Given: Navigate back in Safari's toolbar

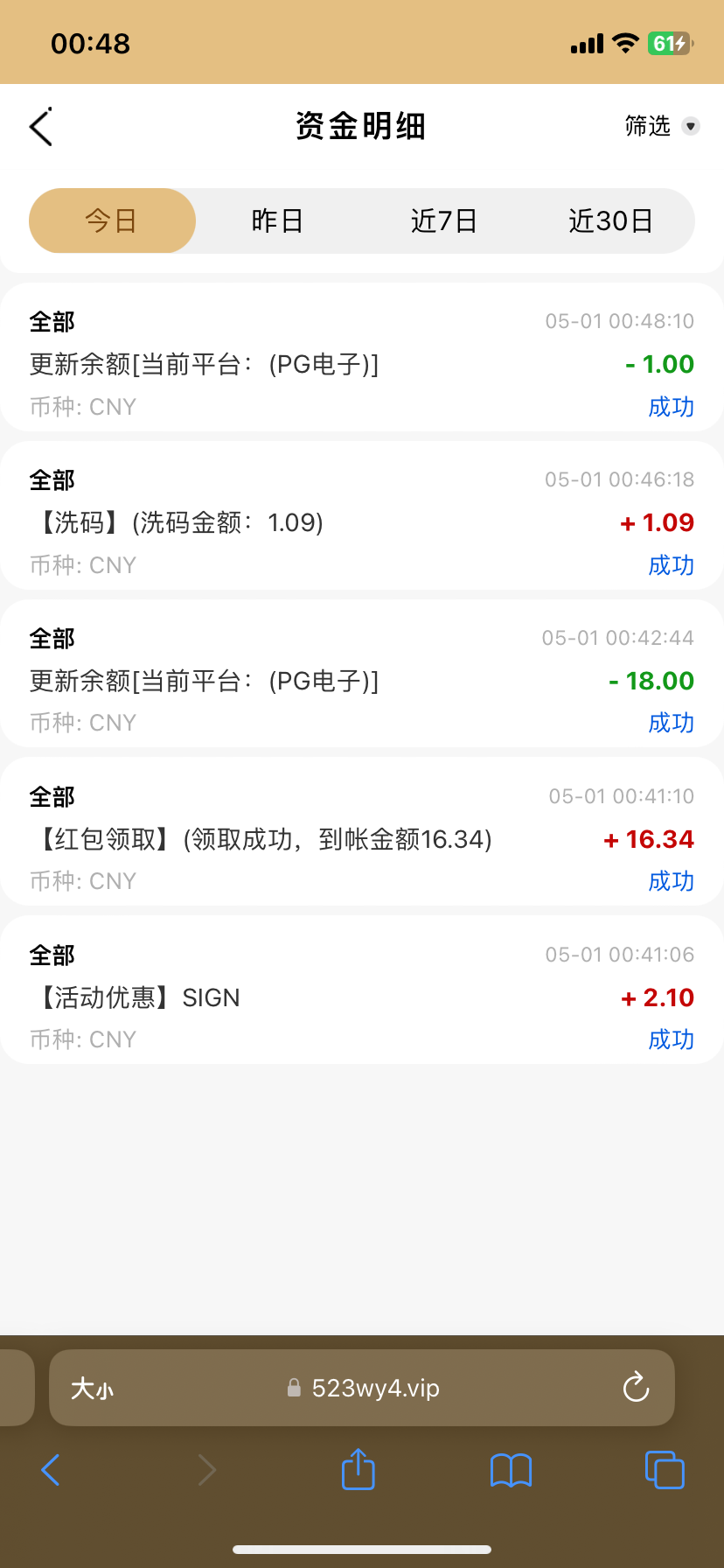Looking at the screenshot, I should point(51,1470).
